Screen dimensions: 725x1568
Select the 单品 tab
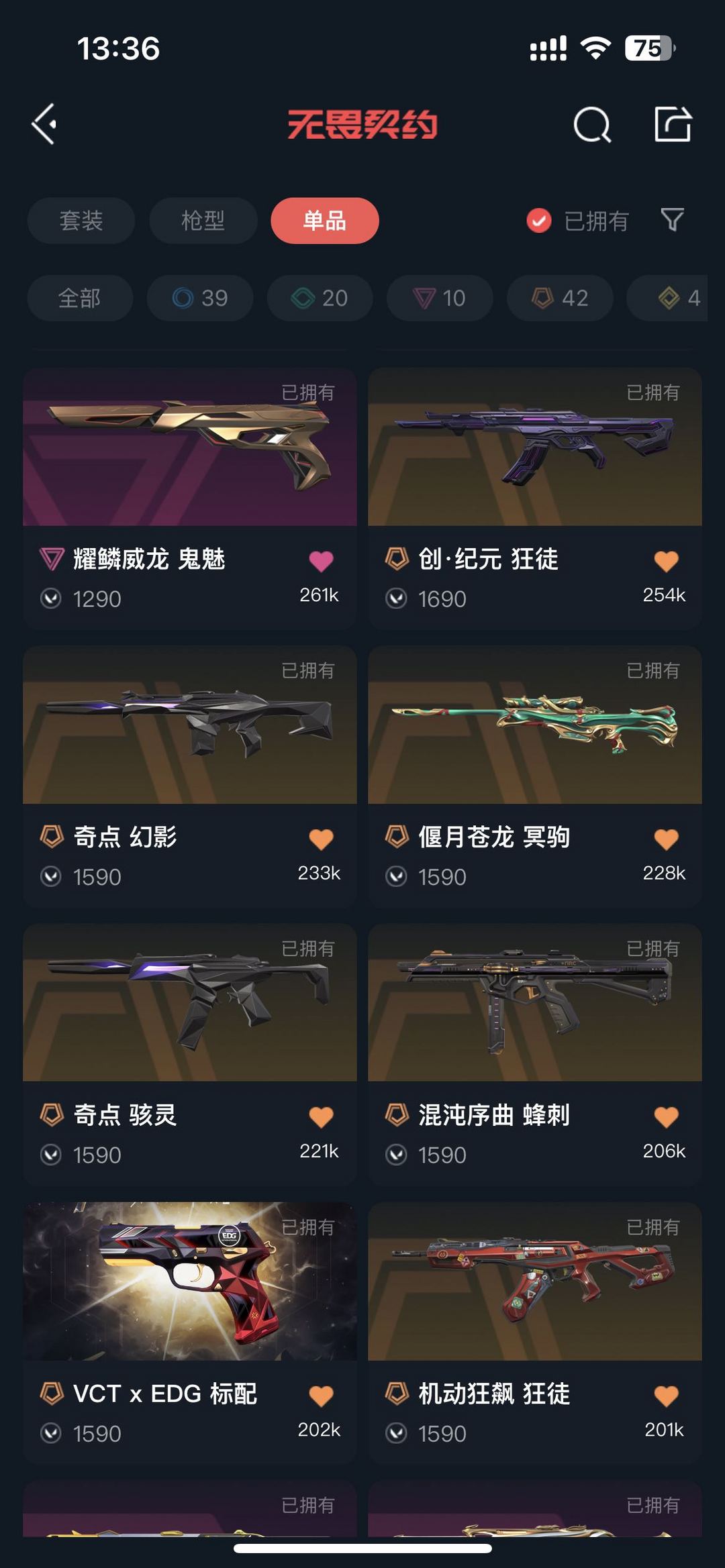[x=325, y=221]
